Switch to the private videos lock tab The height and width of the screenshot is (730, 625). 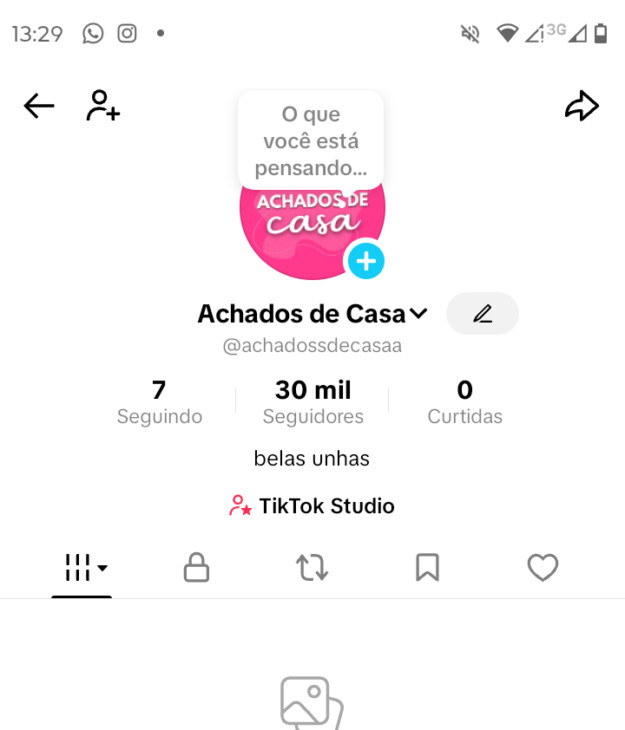[x=197, y=569]
